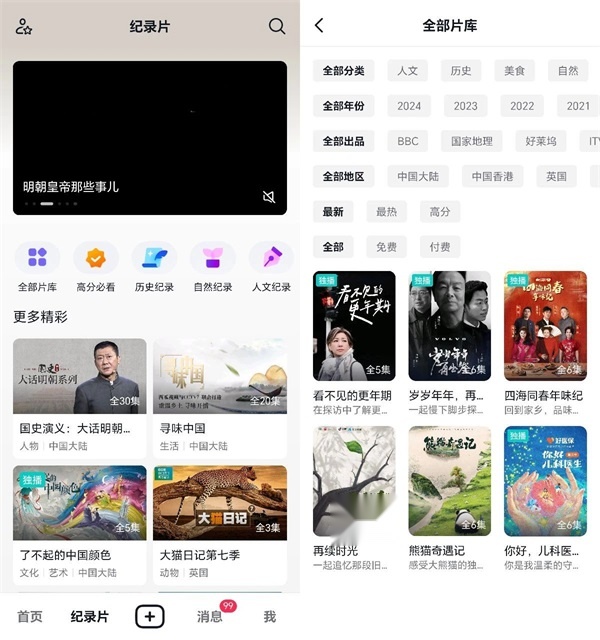The width and height of the screenshot is (600, 640).
Task: Open 自然纪录 category
Action: 213,267
